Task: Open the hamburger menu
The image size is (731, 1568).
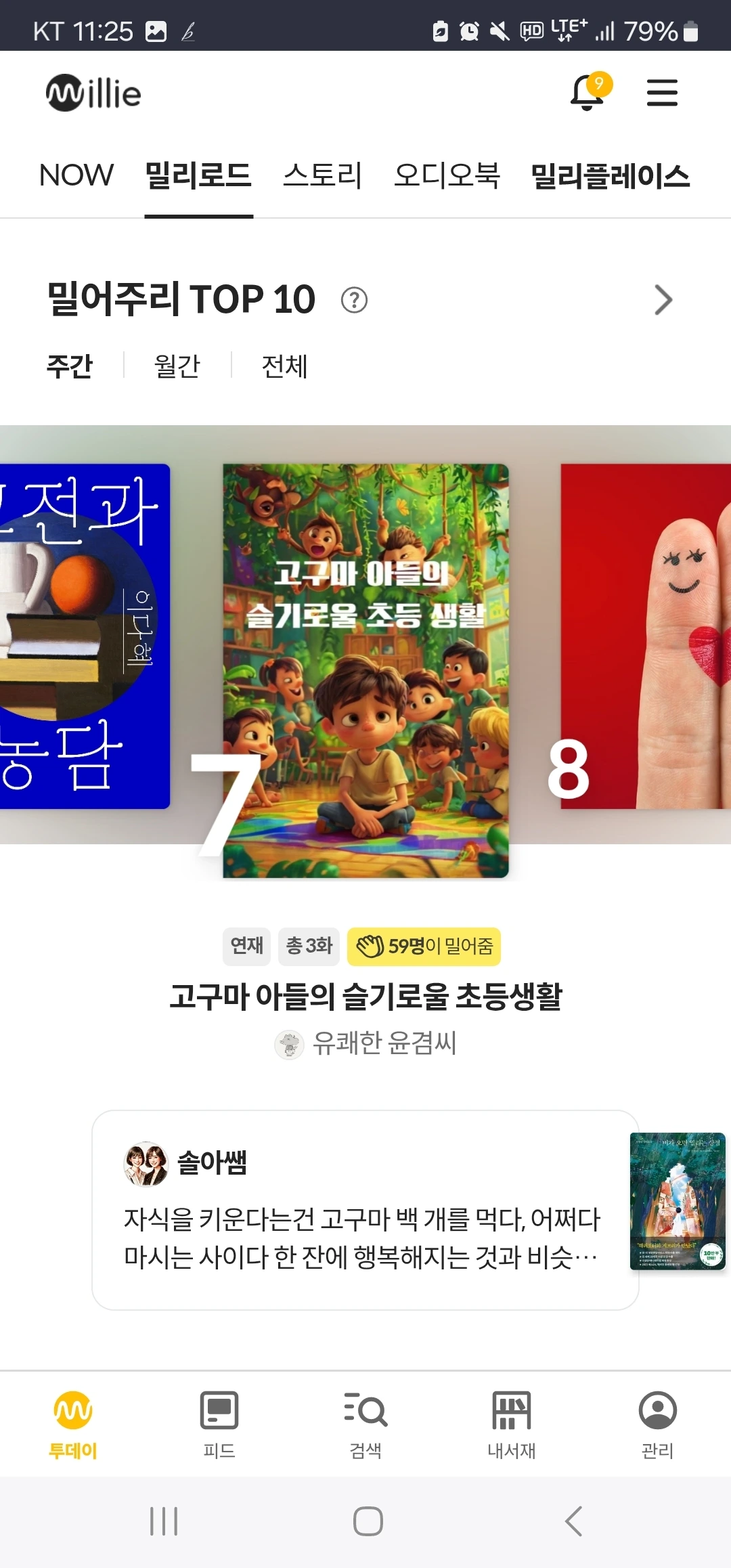Action: [x=662, y=93]
